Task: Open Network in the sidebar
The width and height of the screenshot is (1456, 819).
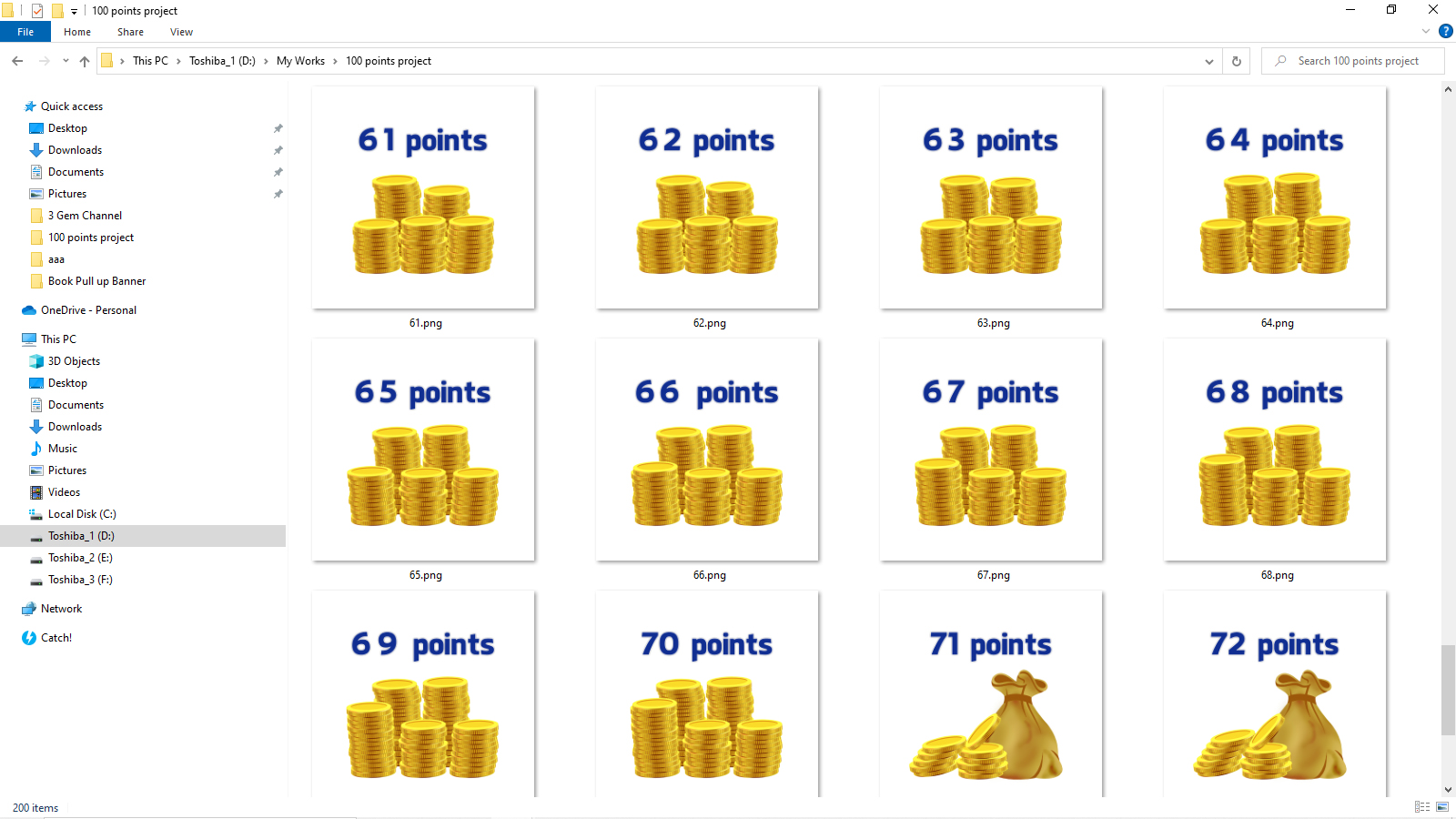Action: click(61, 609)
